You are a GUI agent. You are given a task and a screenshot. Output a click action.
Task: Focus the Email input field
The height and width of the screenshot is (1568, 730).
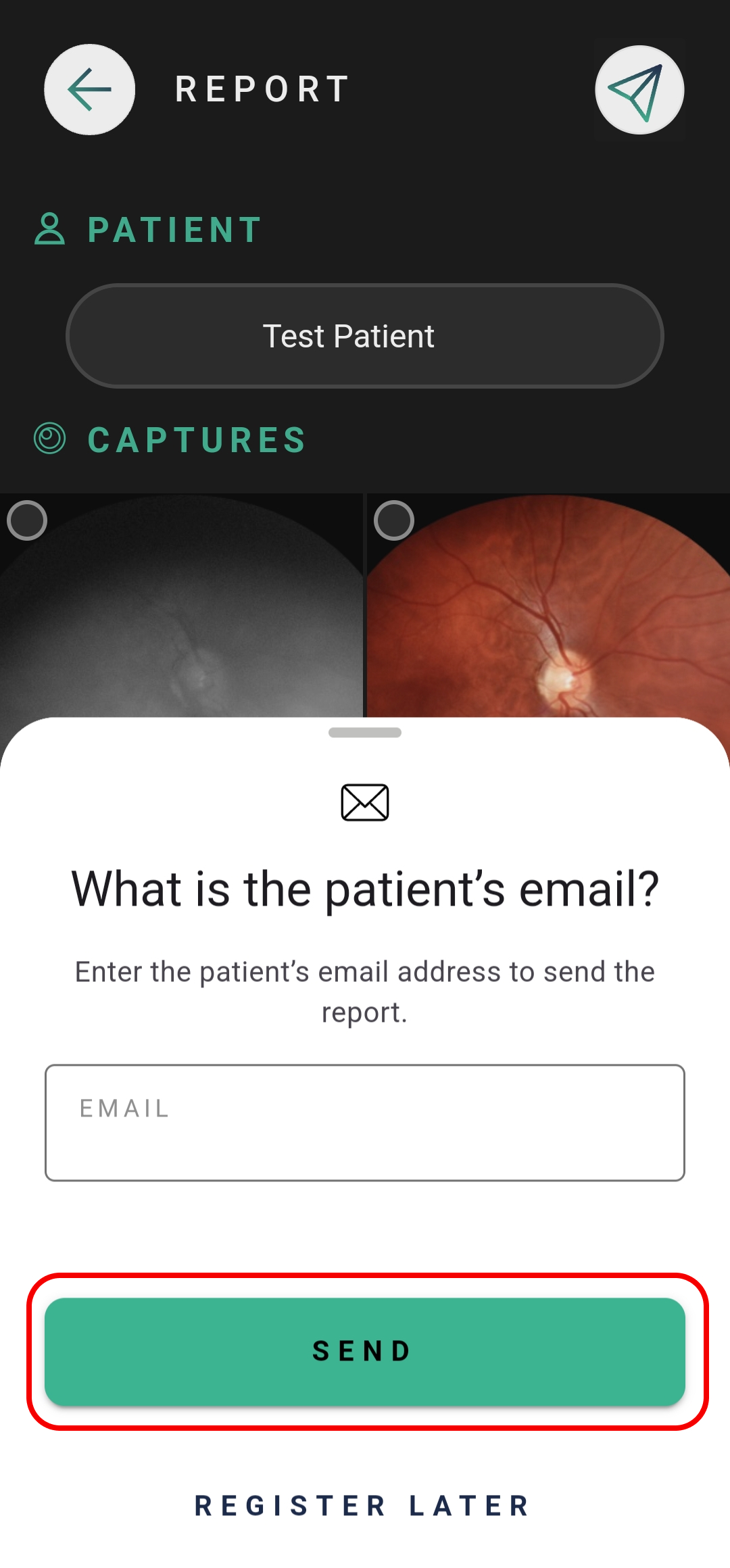coord(365,1123)
